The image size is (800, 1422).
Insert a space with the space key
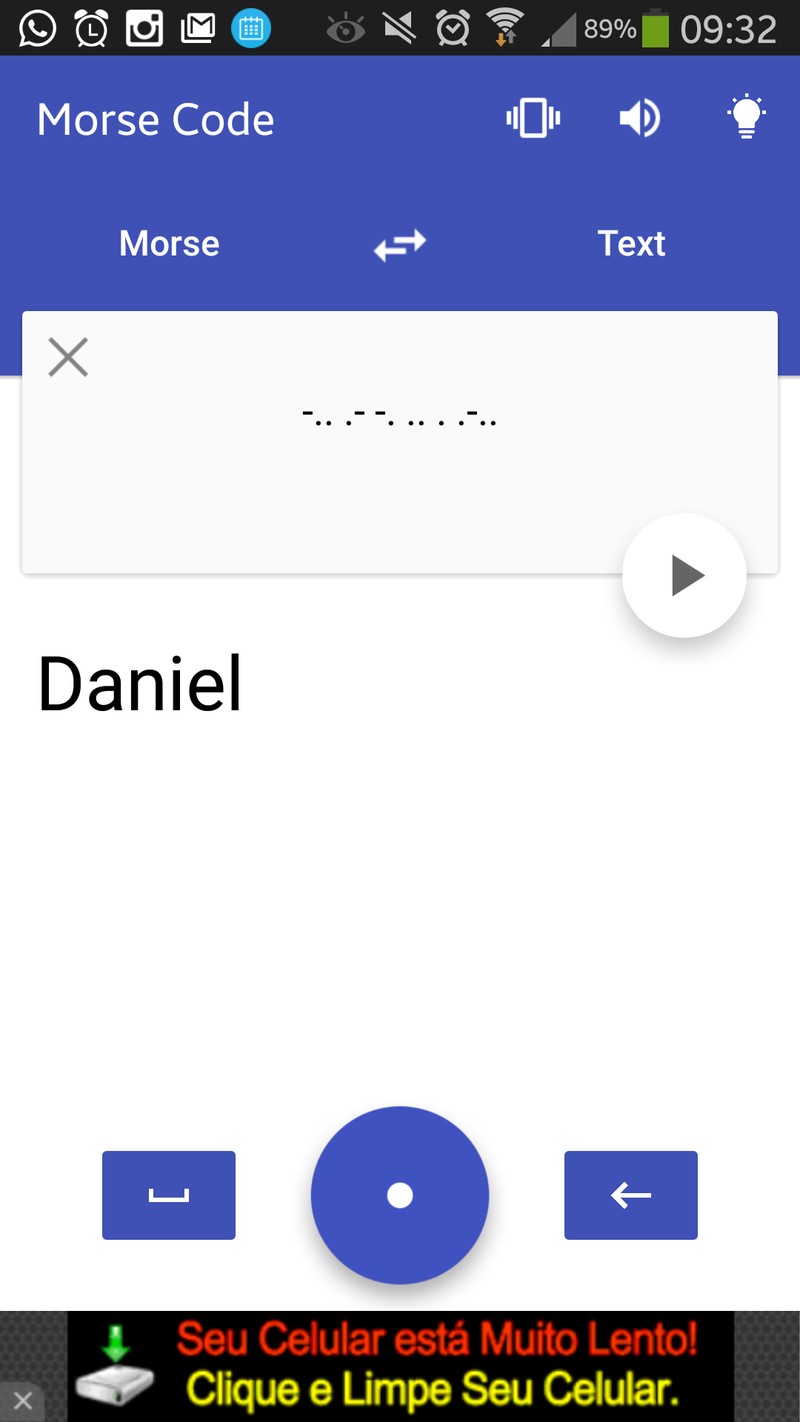click(x=169, y=1195)
